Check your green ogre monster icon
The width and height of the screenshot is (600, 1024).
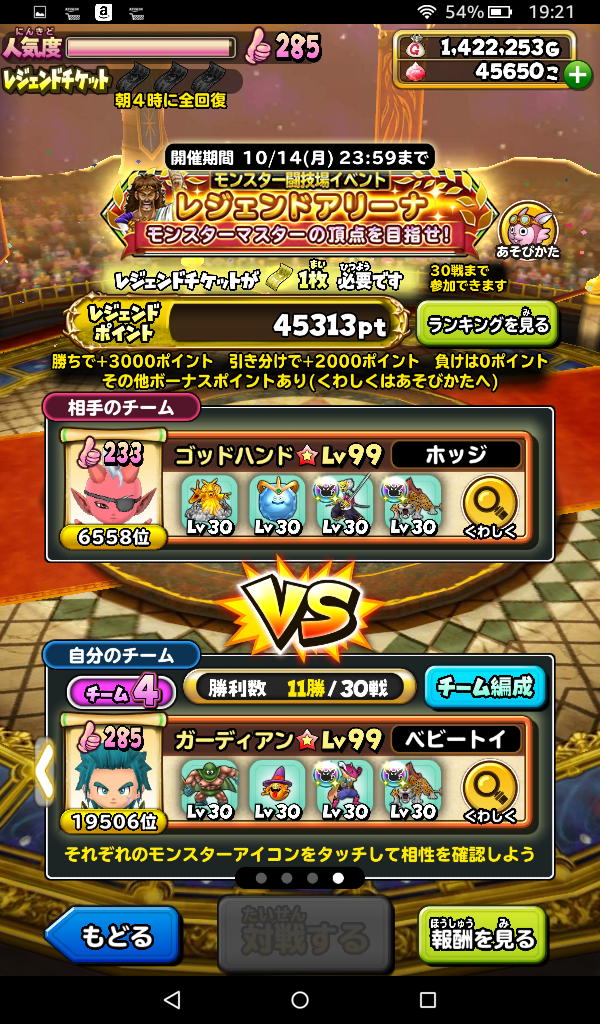(x=209, y=790)
